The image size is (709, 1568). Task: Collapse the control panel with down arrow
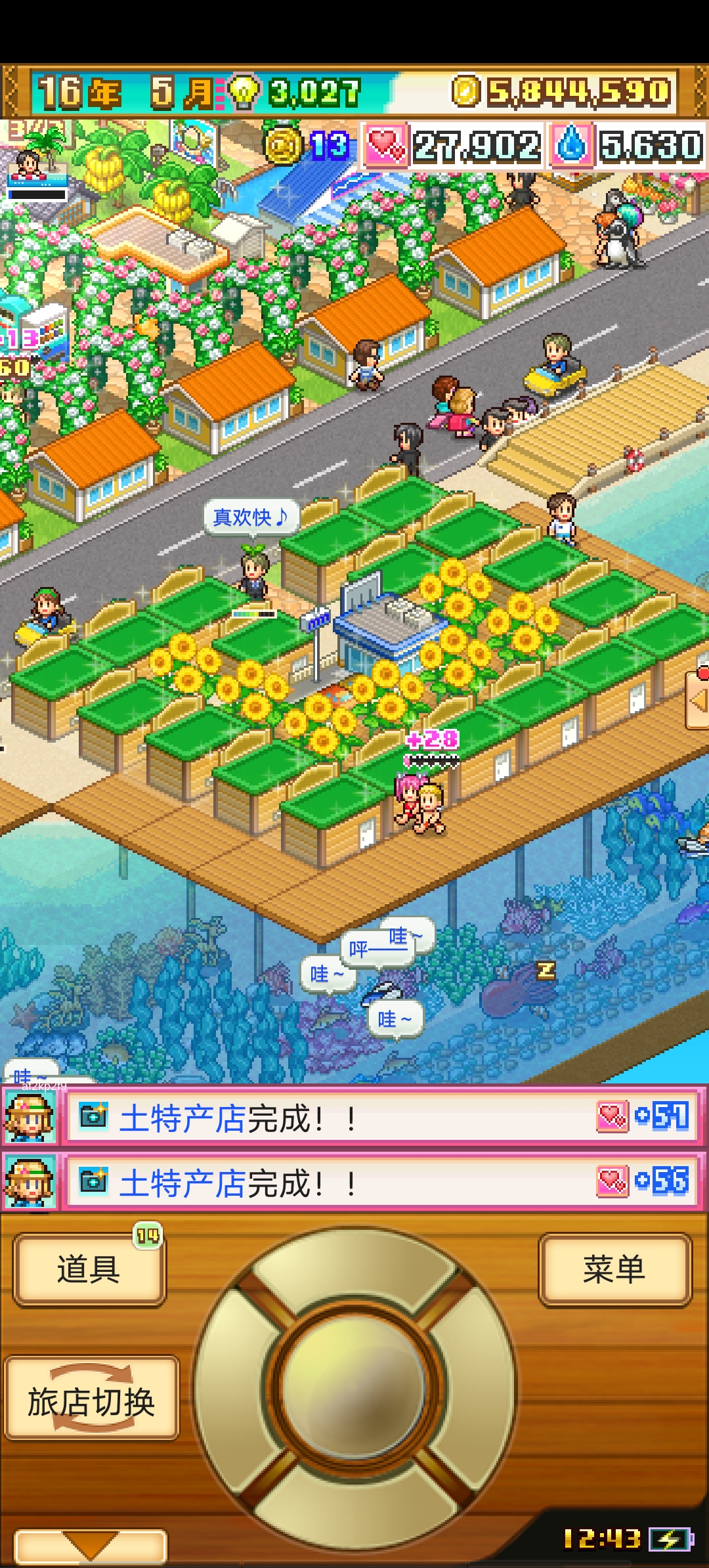pyautogui.click(x=91, y=1546)
